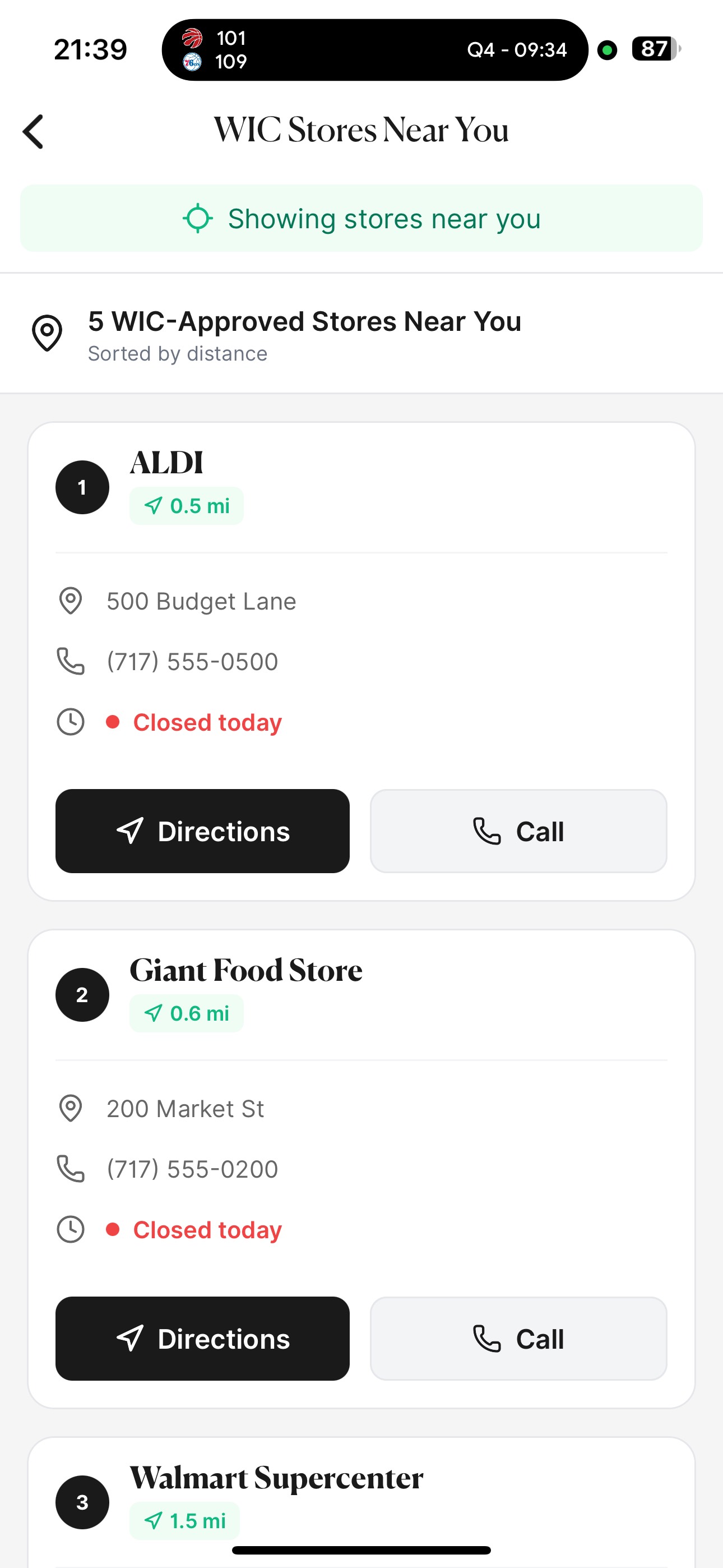Get directions to Giant Food Store

click(202, 1339)
